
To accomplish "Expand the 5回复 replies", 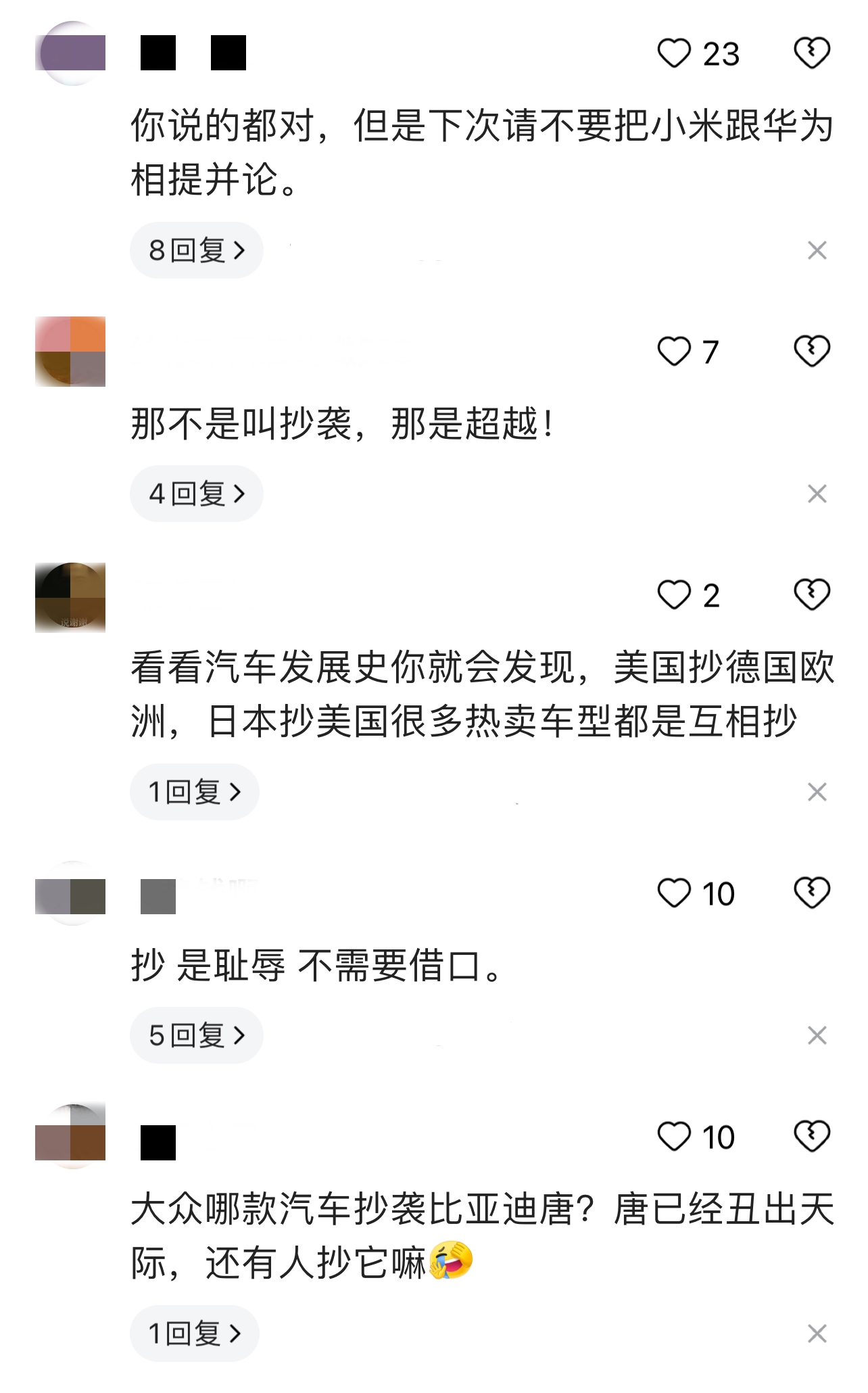I will [x=197, y=1035].
